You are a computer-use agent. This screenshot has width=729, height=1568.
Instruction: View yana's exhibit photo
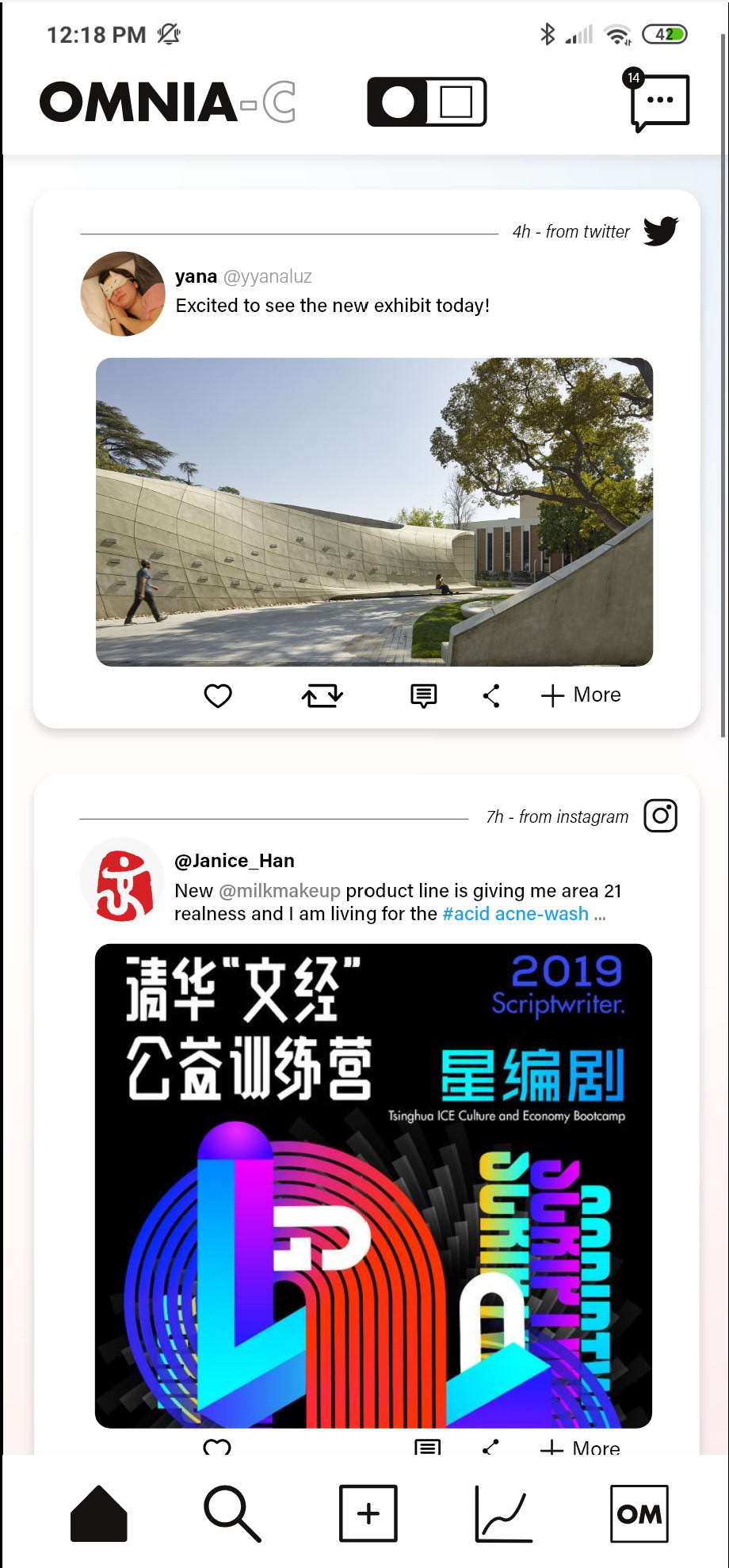(x=374, y=512)
